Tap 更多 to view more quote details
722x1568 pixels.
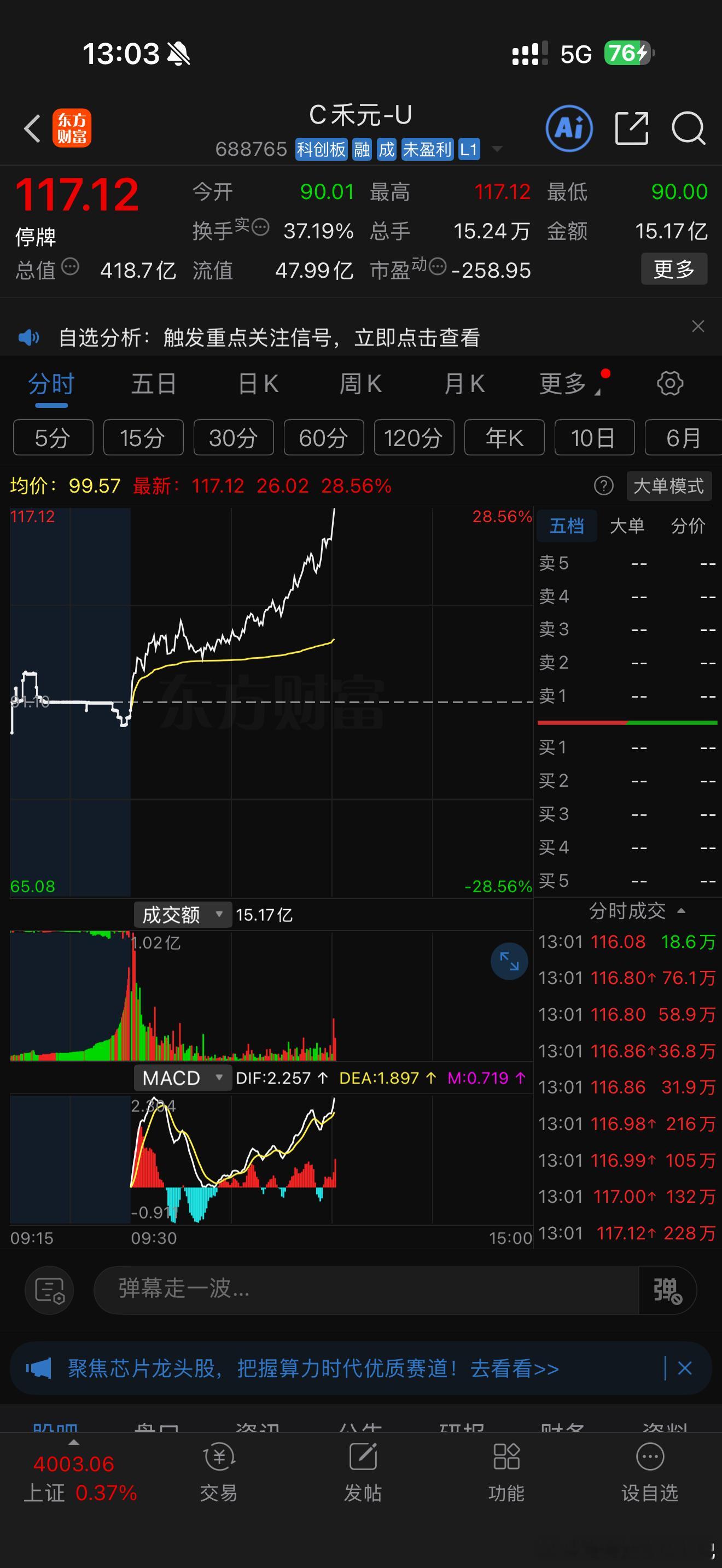tap(674, 268)
